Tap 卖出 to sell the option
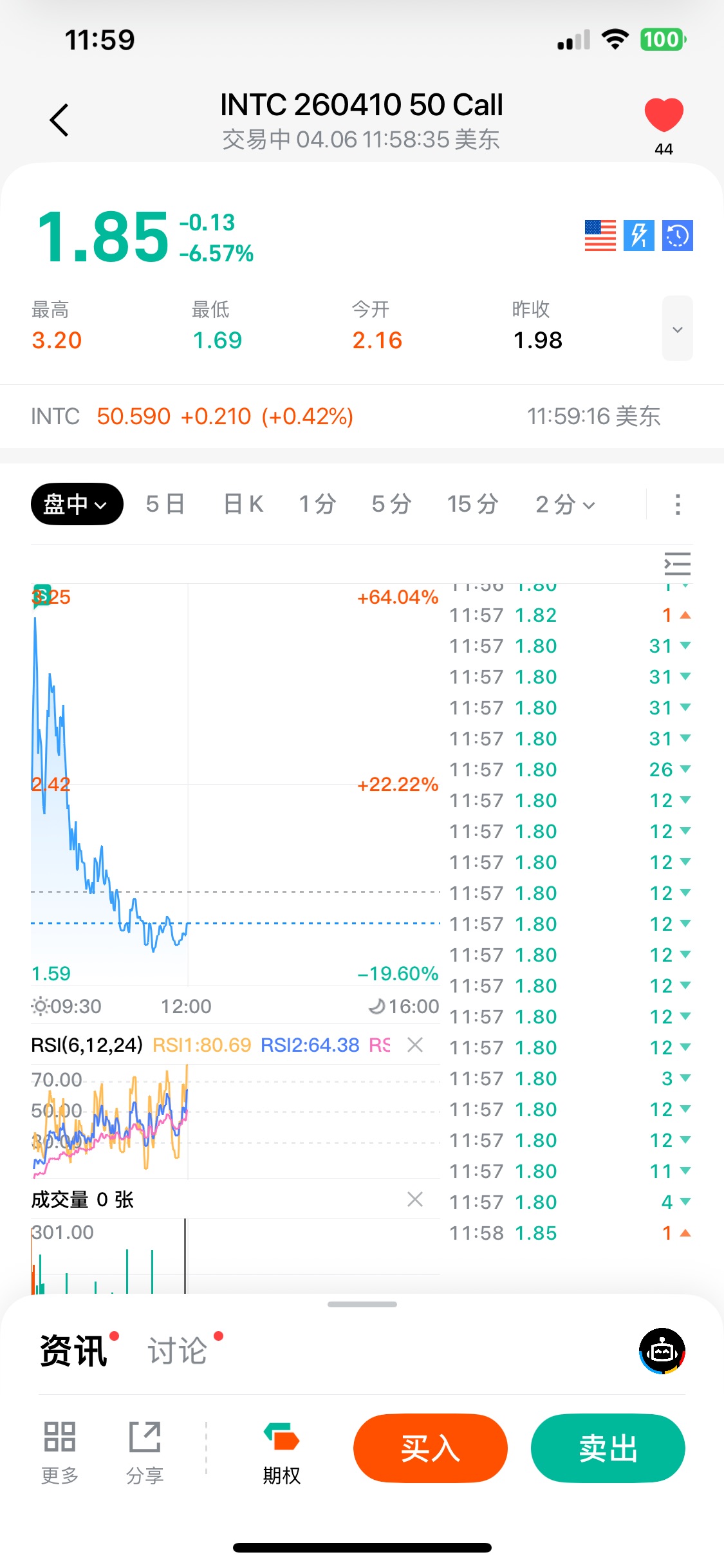The height and width of the screenshot is (1568, 724). coord(608,1448)
